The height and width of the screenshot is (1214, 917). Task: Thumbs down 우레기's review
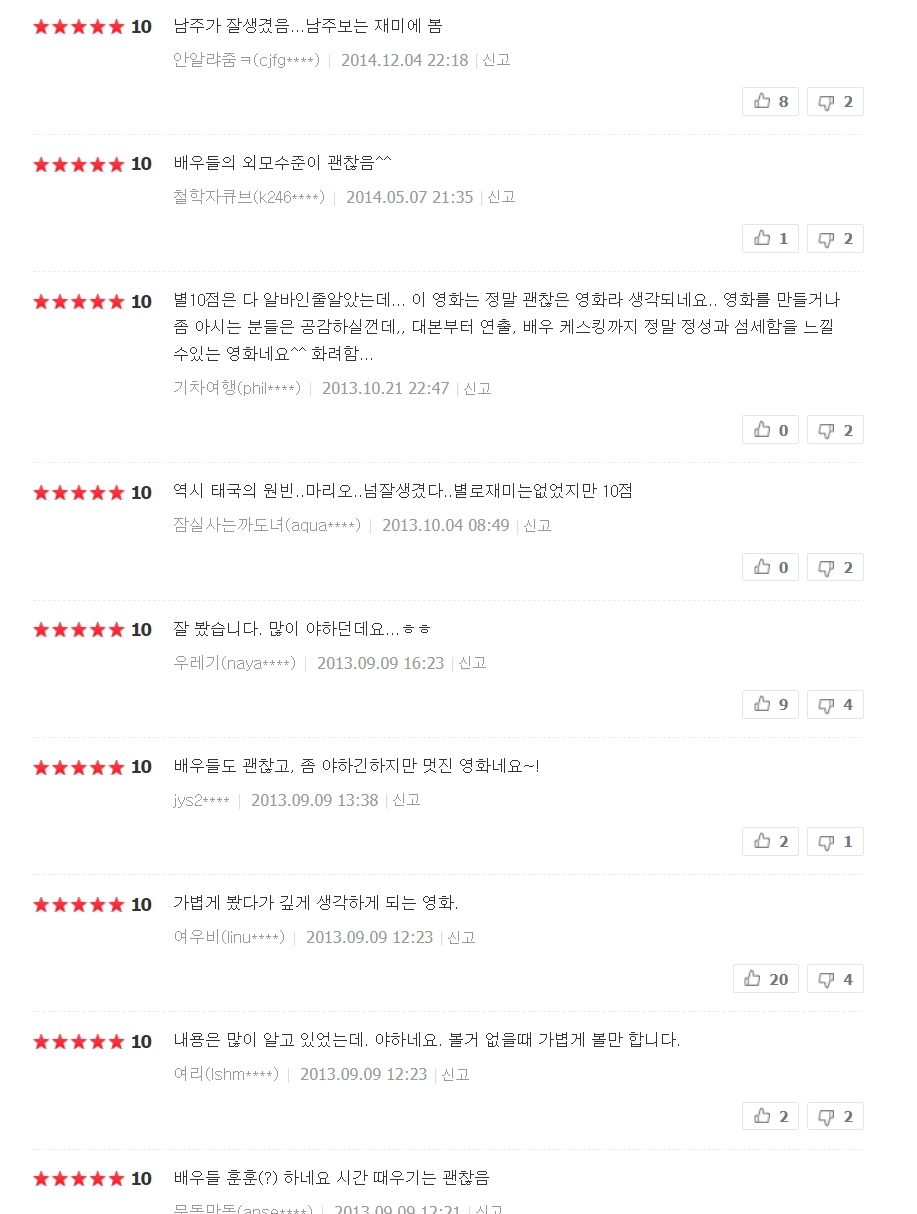(835, 704)
